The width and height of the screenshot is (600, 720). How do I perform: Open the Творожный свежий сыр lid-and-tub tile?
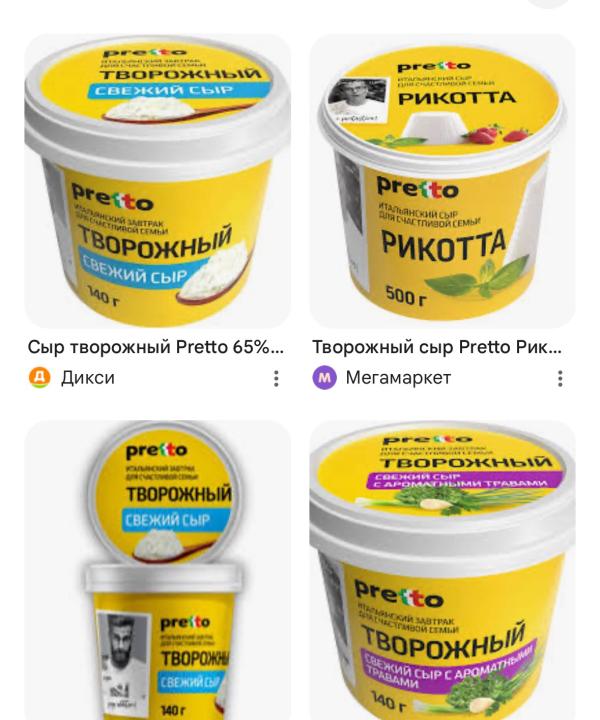[x=157, y=570]
